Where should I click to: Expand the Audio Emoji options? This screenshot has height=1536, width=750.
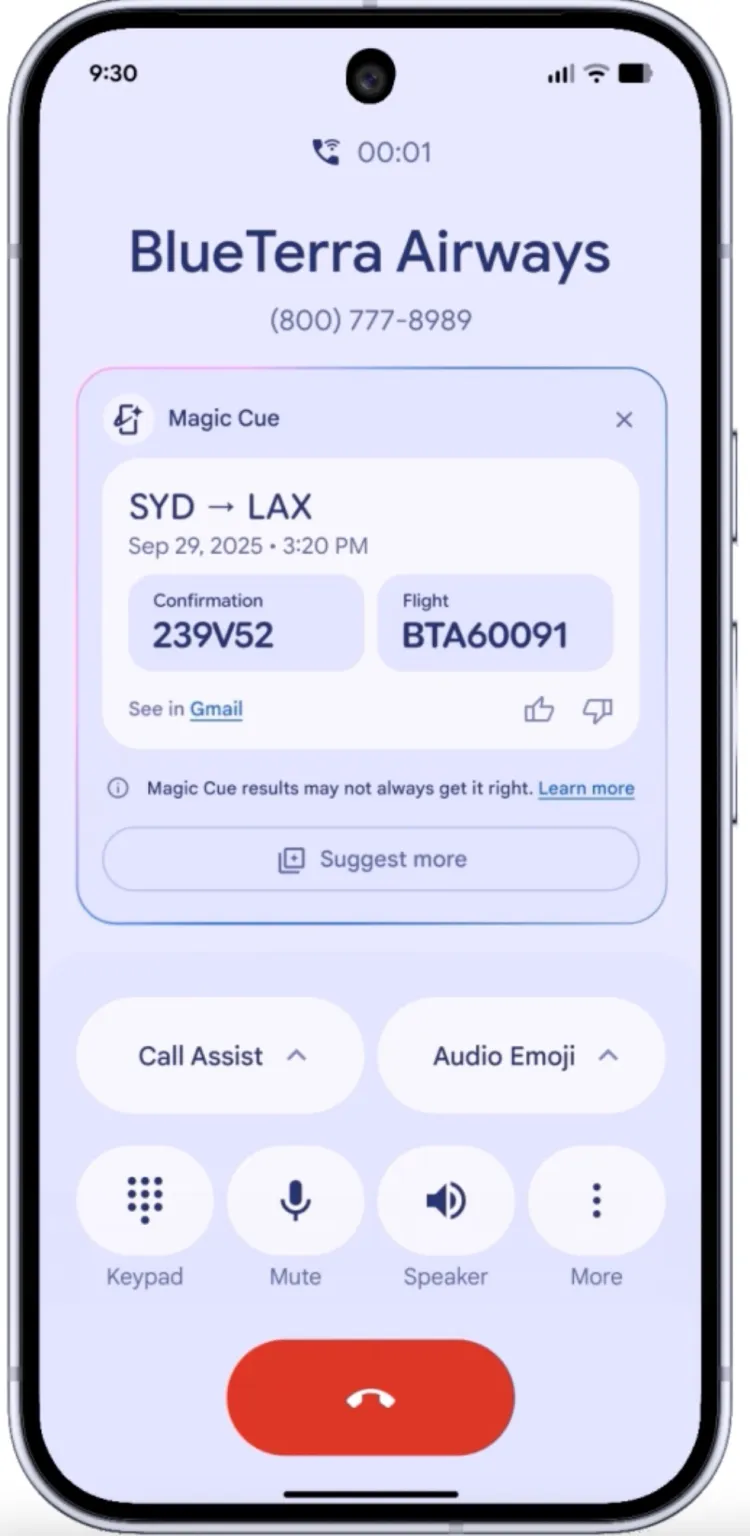click(521, 1056)
